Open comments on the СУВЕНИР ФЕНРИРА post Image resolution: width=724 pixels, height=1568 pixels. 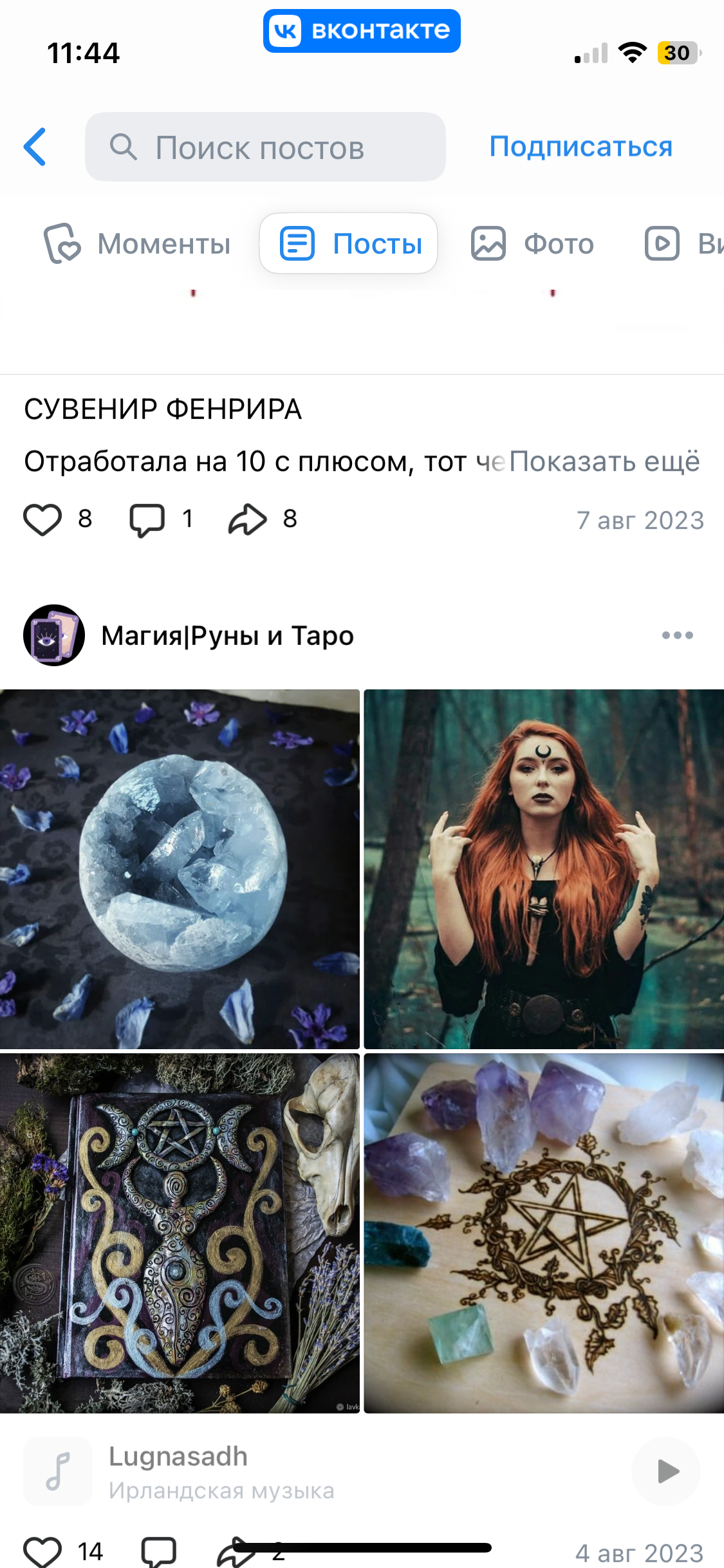click(147, 519)
